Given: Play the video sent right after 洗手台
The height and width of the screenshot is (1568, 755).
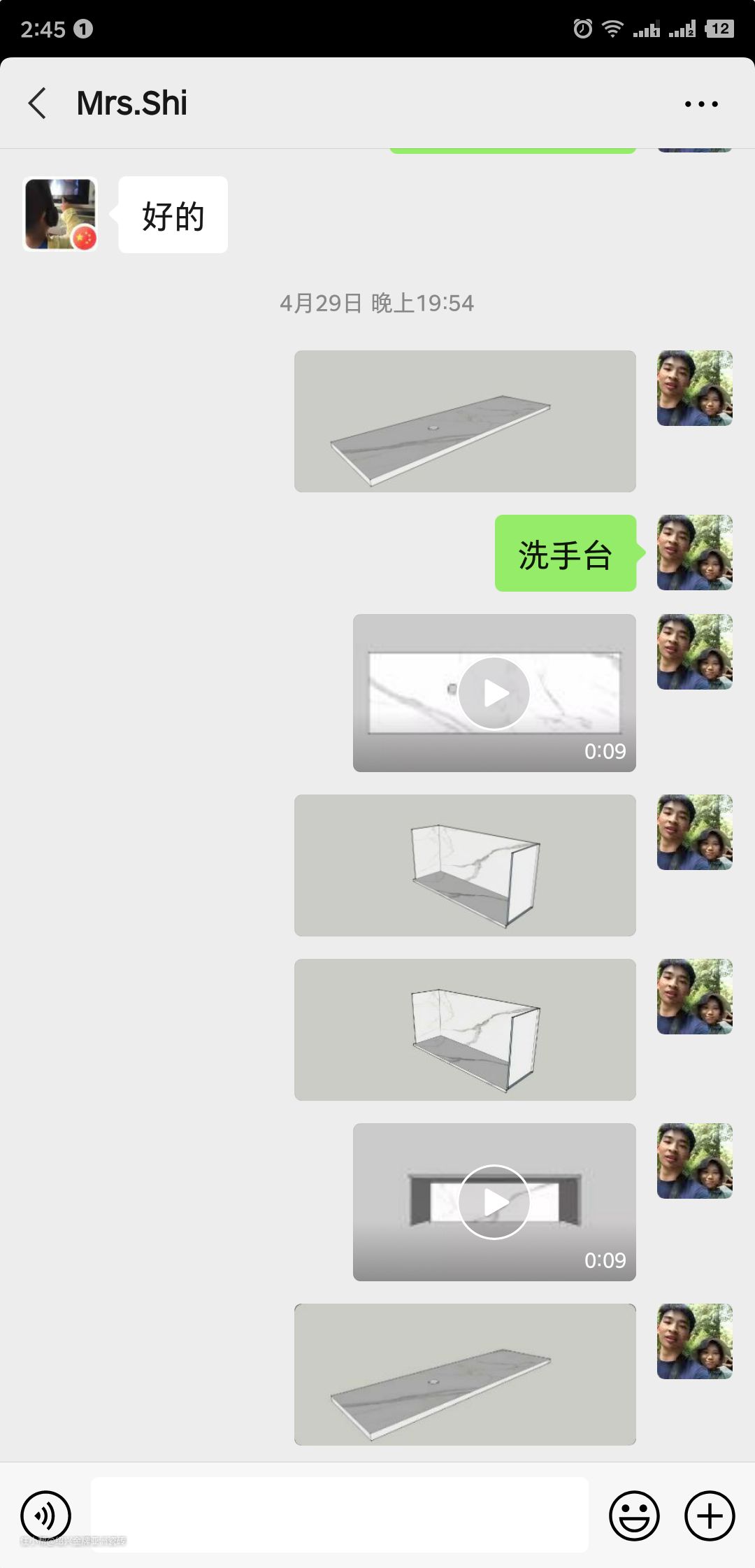Looking at the screenshot, I should [x=494, y=693].
